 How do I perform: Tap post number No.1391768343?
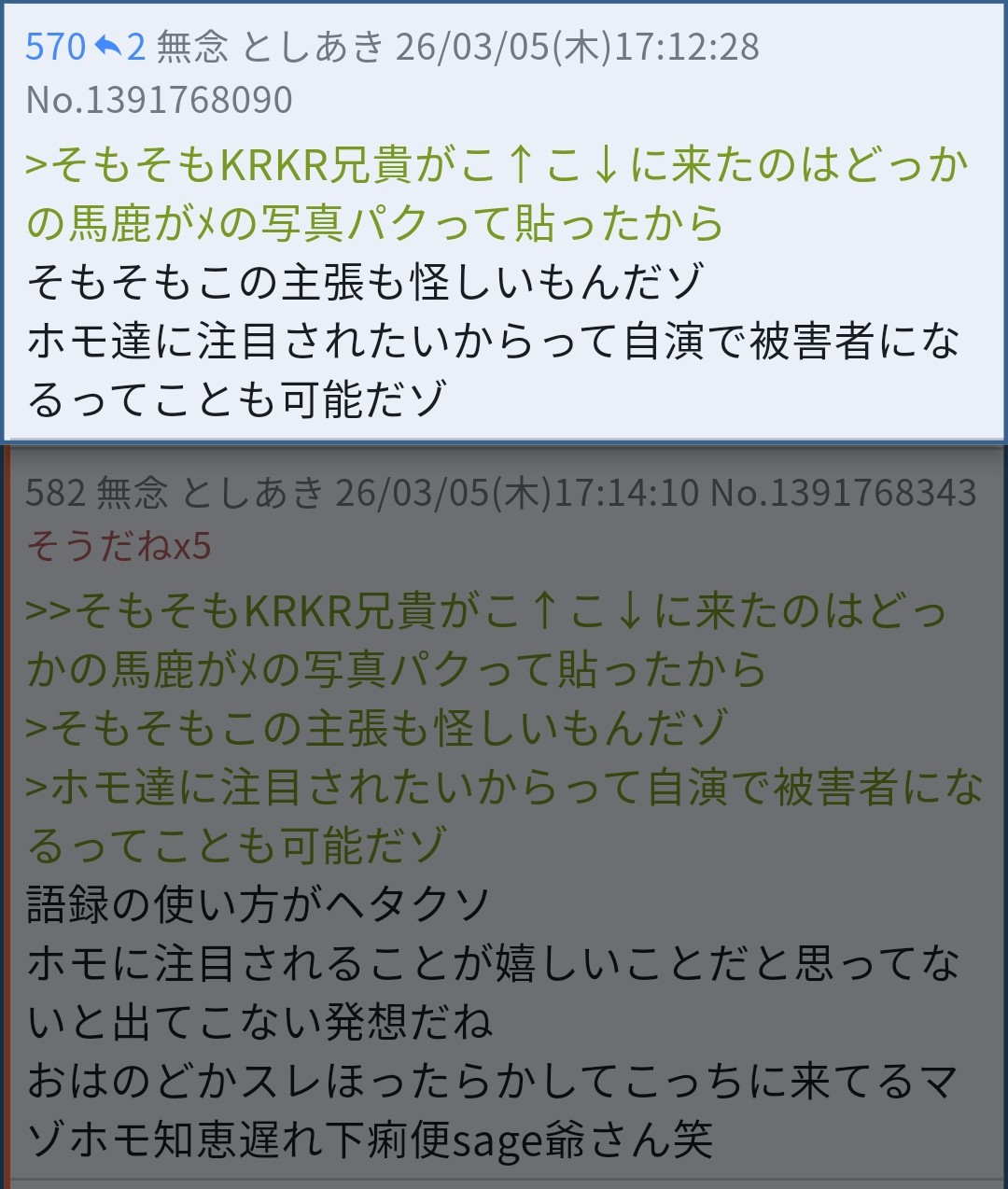tap(843, 493)
